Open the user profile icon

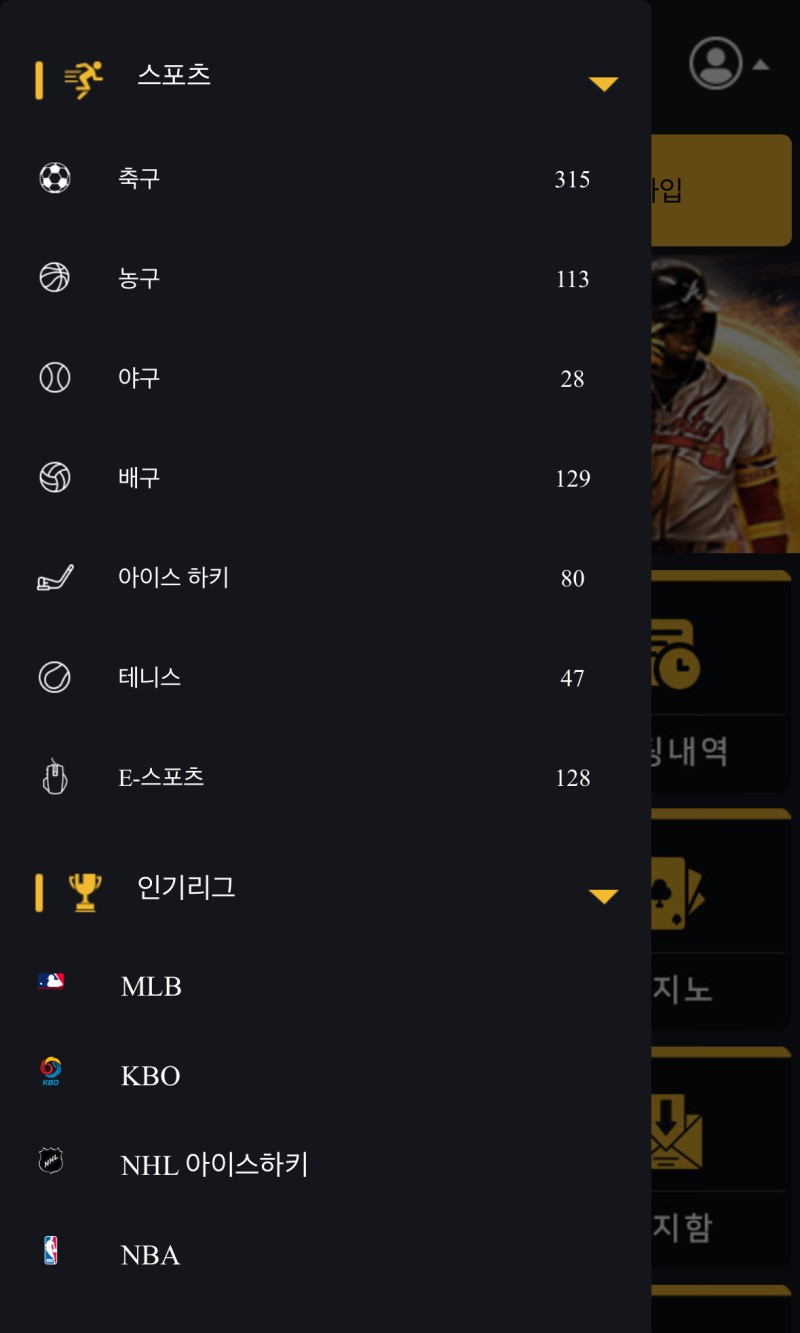(x=716, y=64)
